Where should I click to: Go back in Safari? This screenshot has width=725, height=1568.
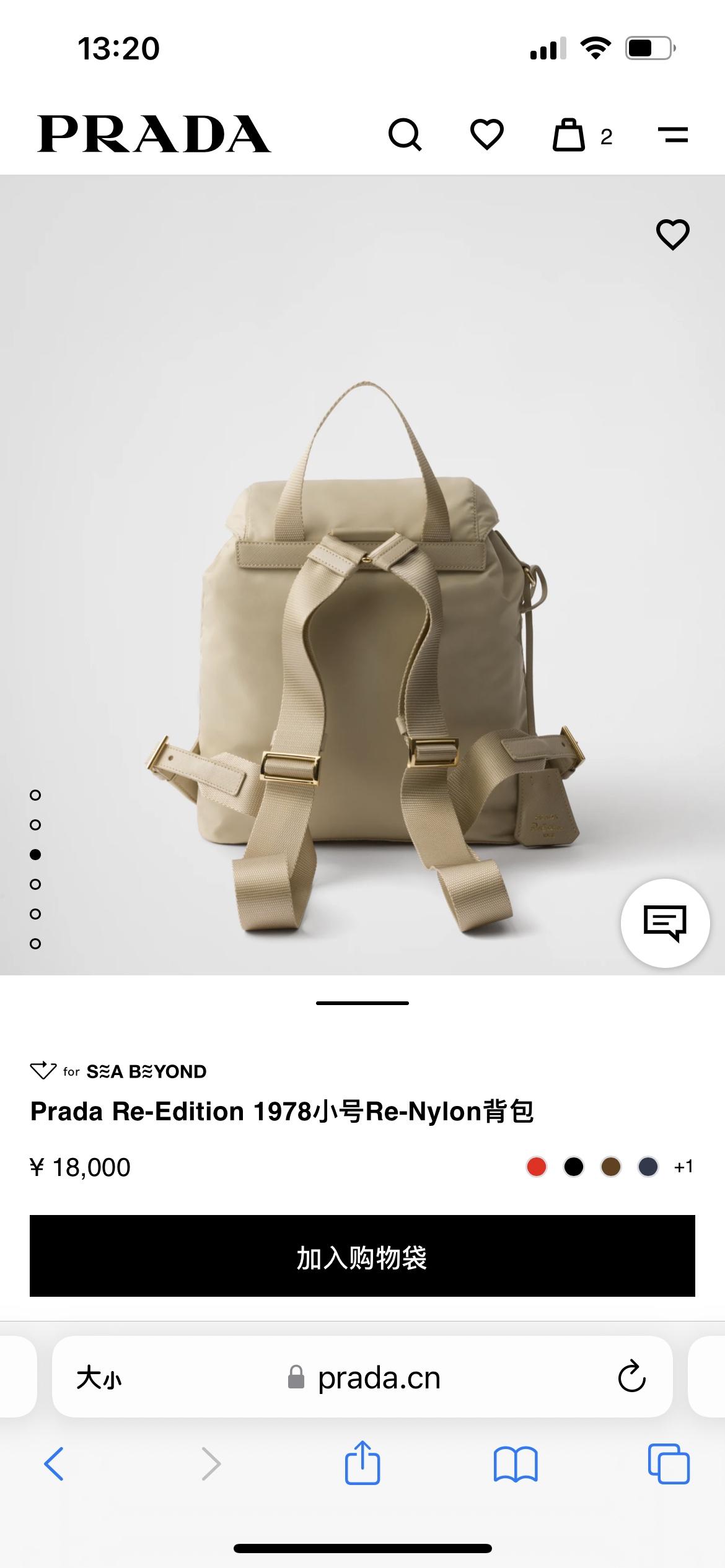pos(54,1464)
